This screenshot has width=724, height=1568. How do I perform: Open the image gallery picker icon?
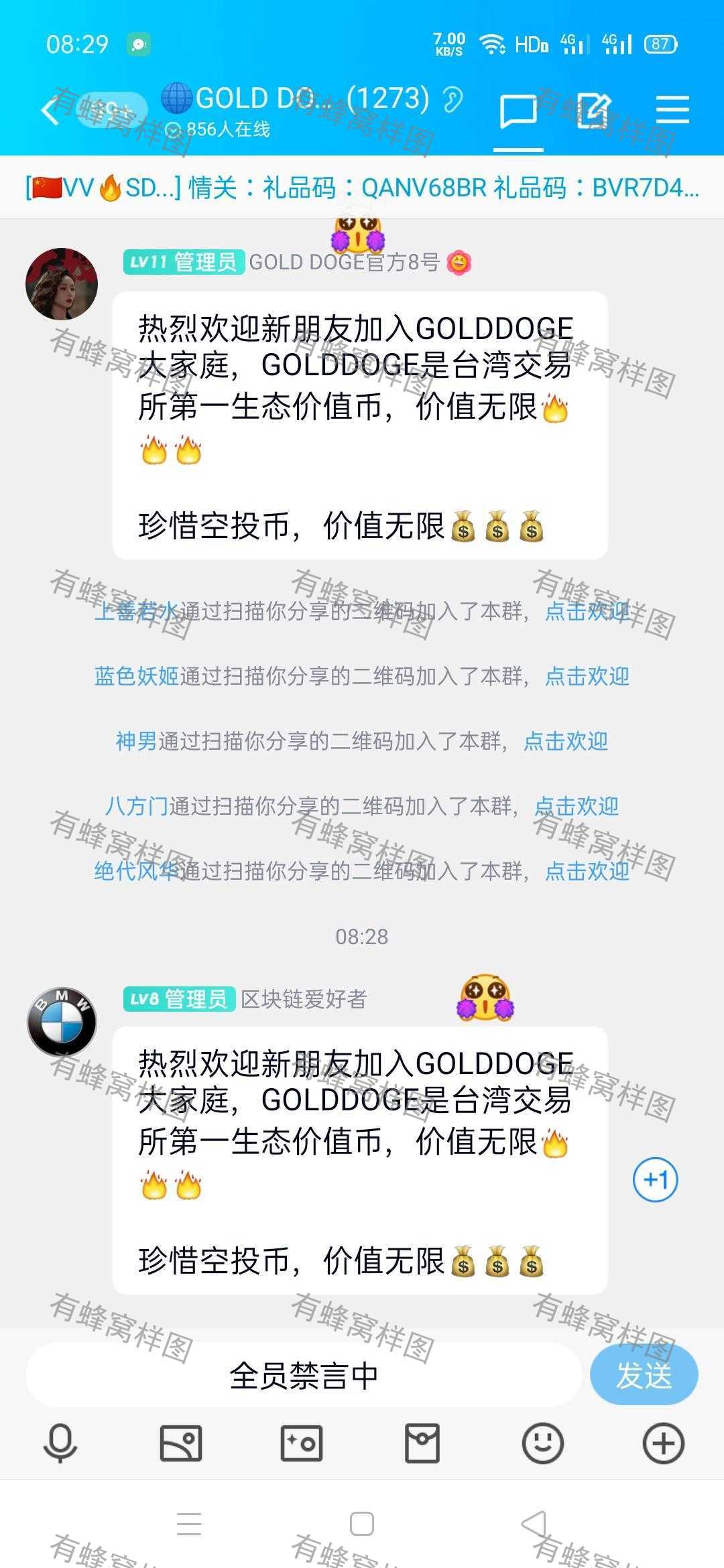181,1443
